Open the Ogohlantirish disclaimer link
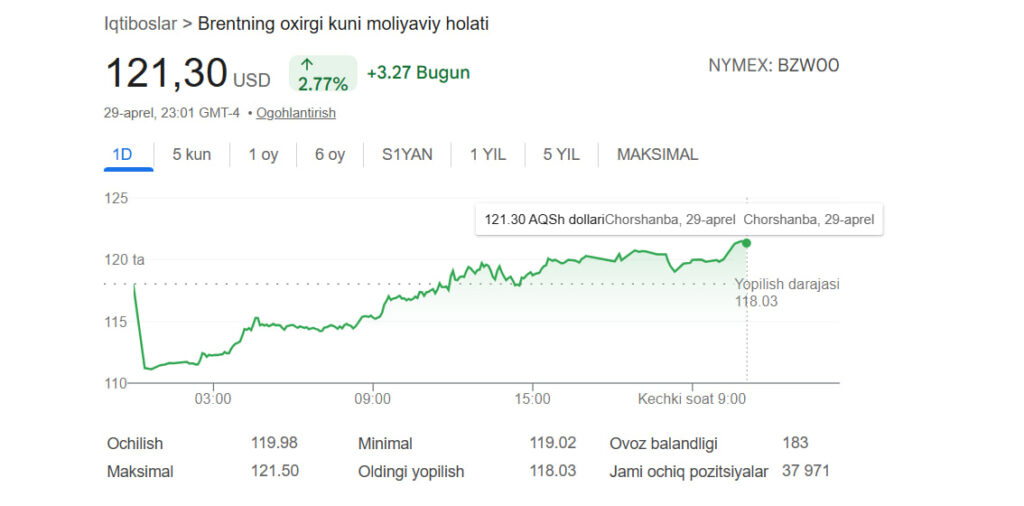Viewport: 1024px width, 506px height. pos(296,113)
